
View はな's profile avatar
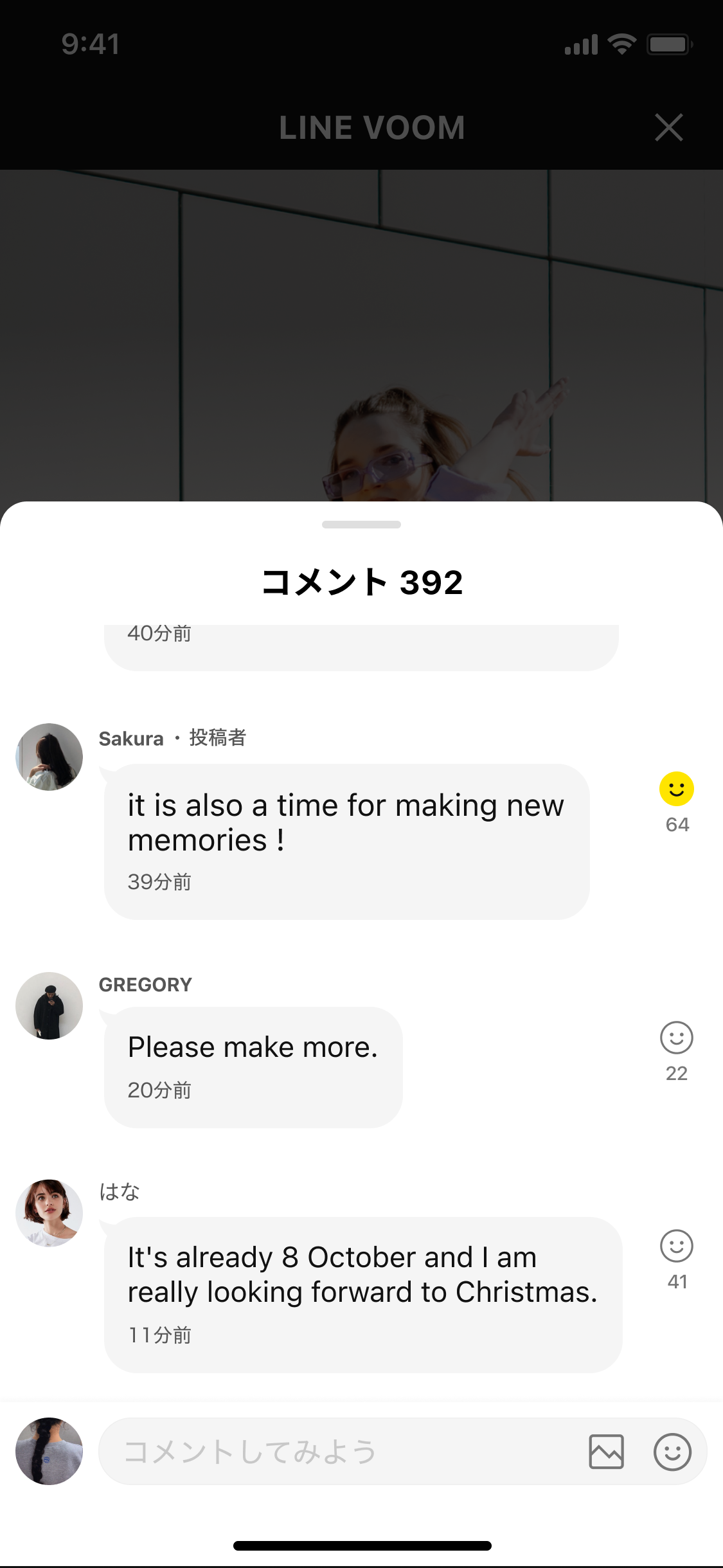(49, 1213)
